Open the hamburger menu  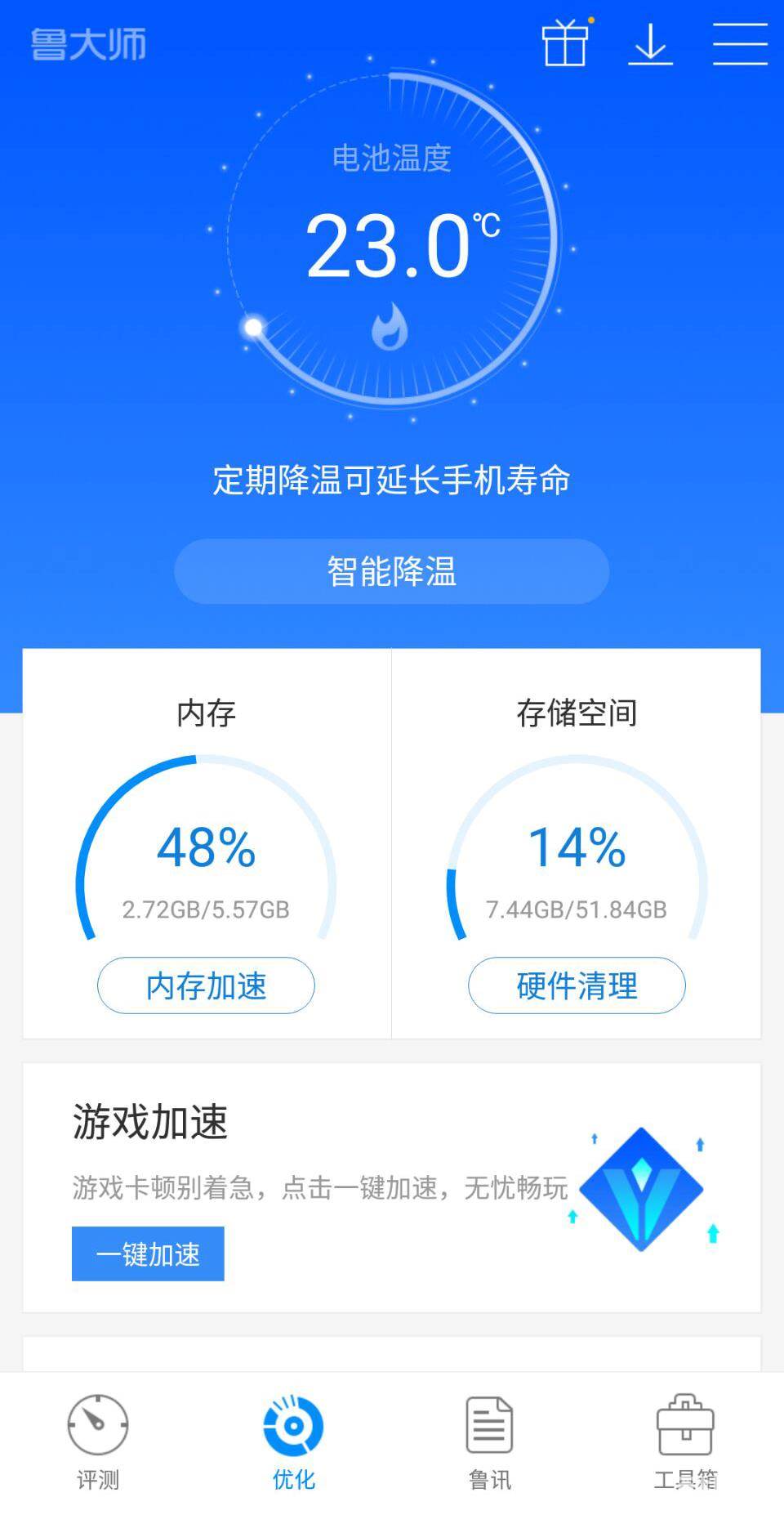pos(740,44)
